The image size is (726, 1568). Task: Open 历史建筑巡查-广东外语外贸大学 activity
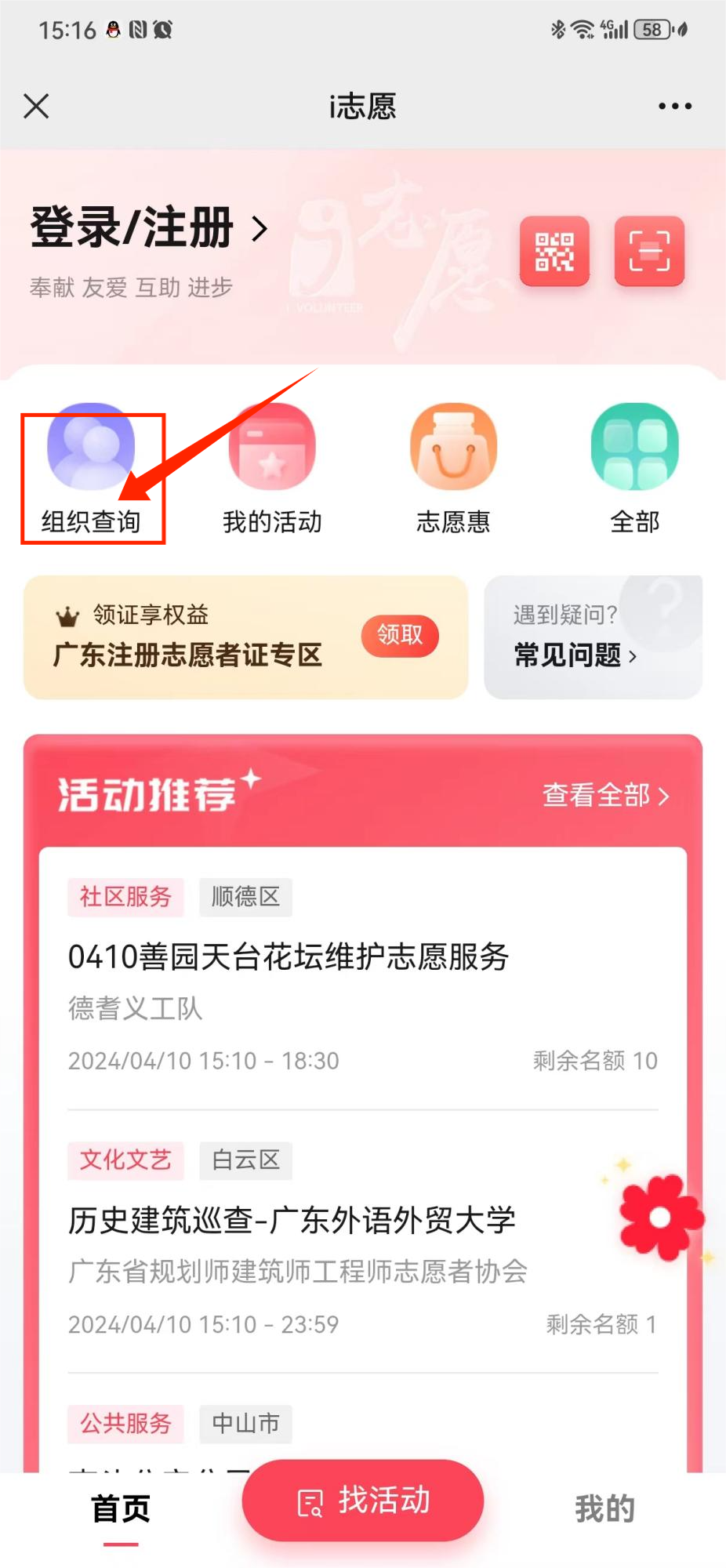292,1221
